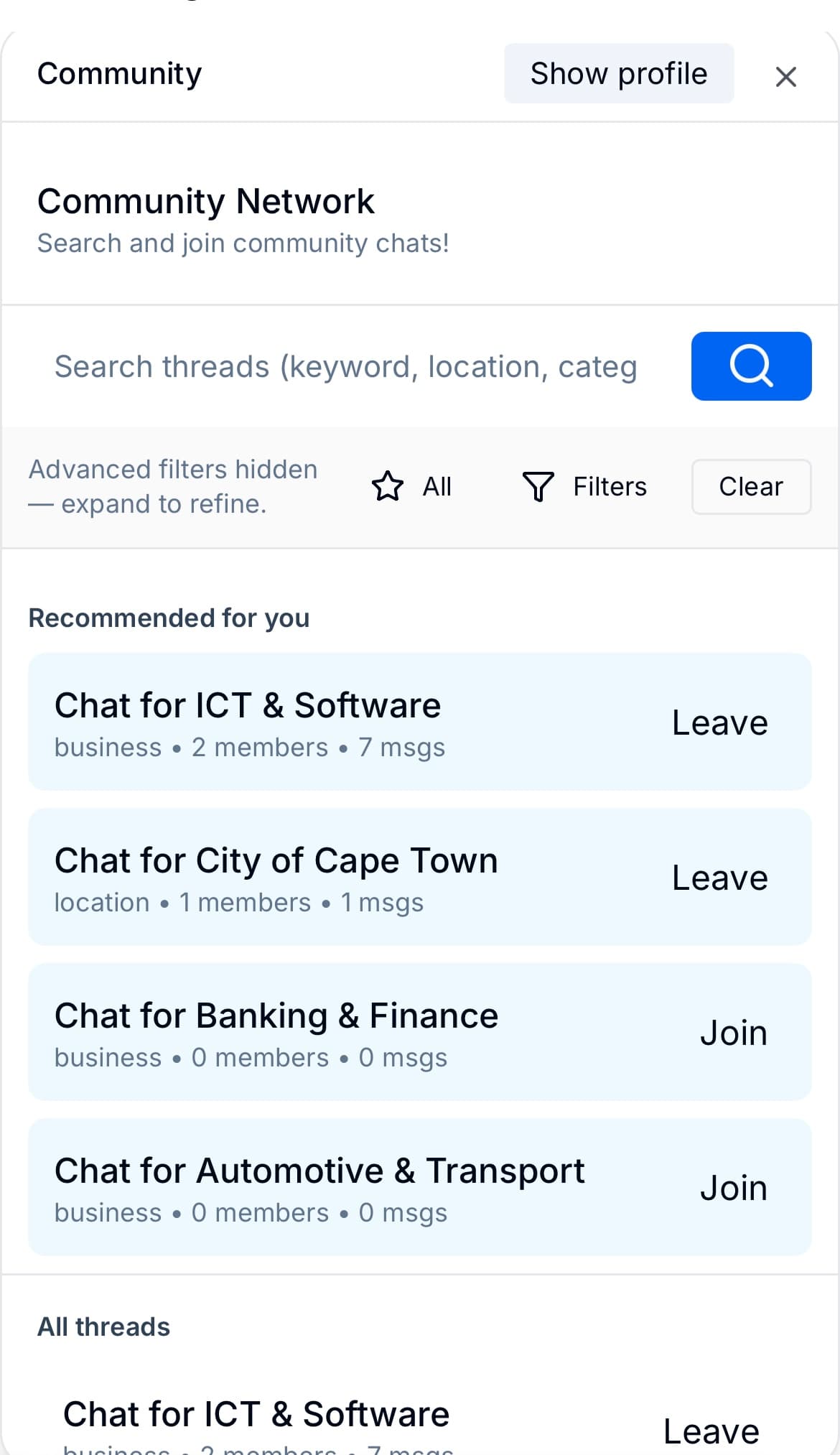Click the star icon next to All
The width and height of the screenshot is (840, 1455).
point(388,487)
